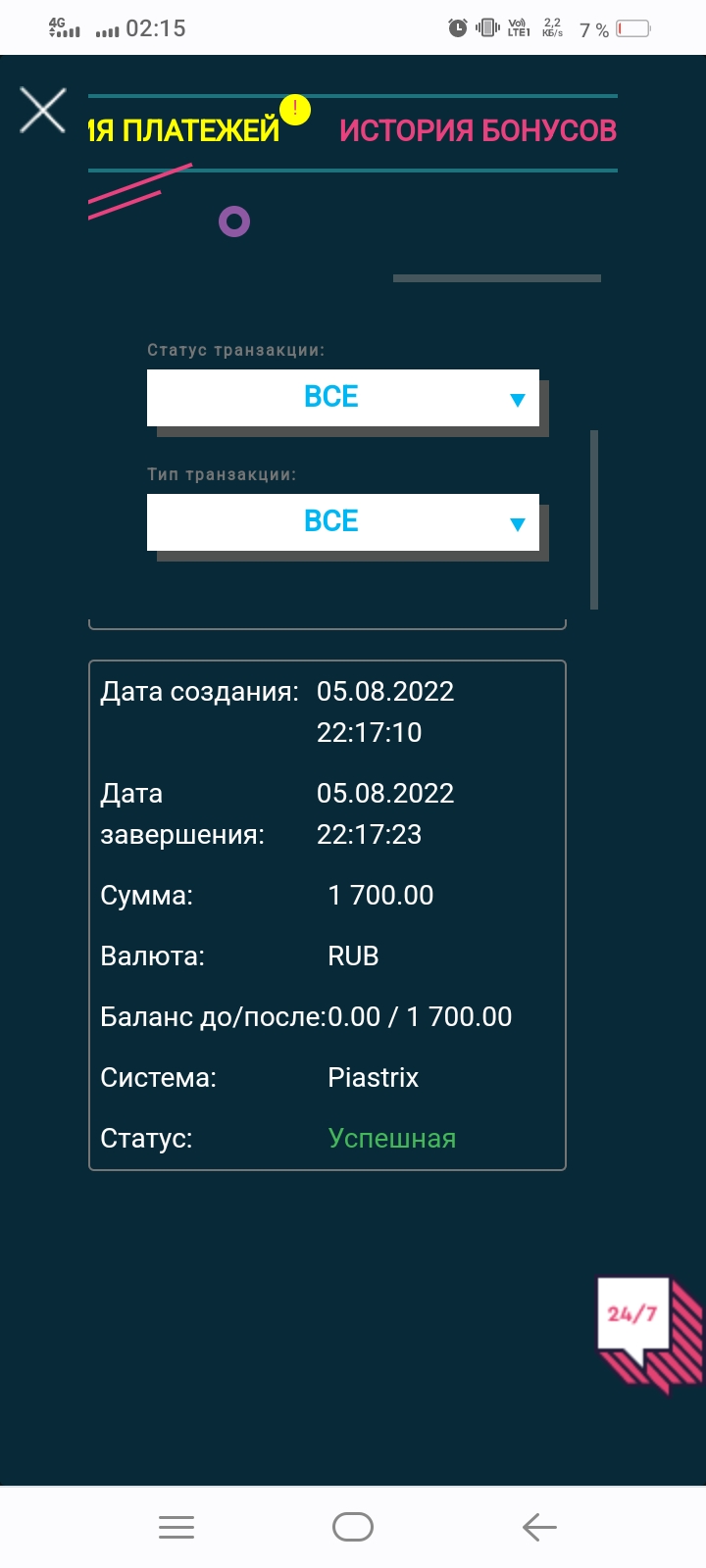The width and height of the screenshot is (706, 1568).
Task: Expand the Статус транзакции dropdown
Action: click(343, 397)
